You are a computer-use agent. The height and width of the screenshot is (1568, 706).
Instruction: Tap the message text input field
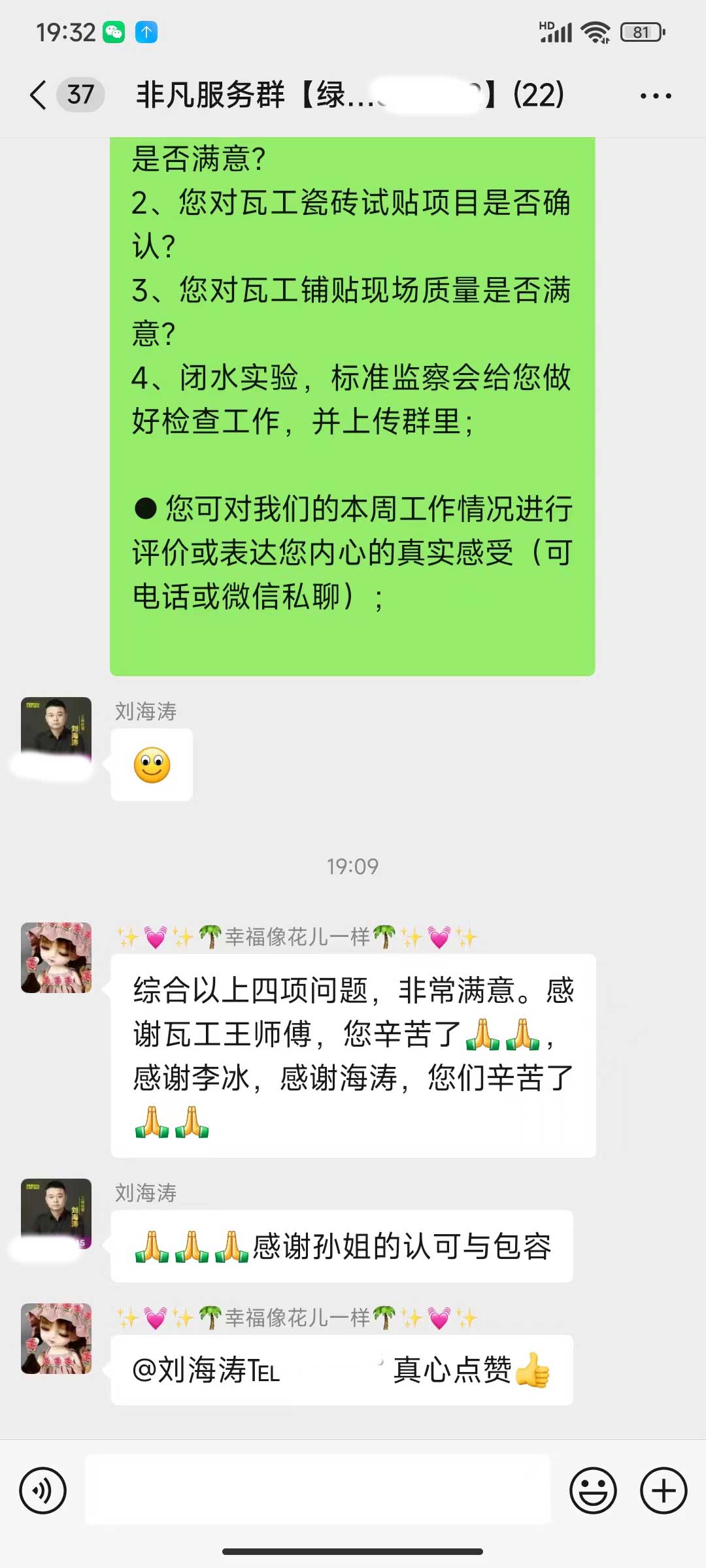pos(318,1490)
